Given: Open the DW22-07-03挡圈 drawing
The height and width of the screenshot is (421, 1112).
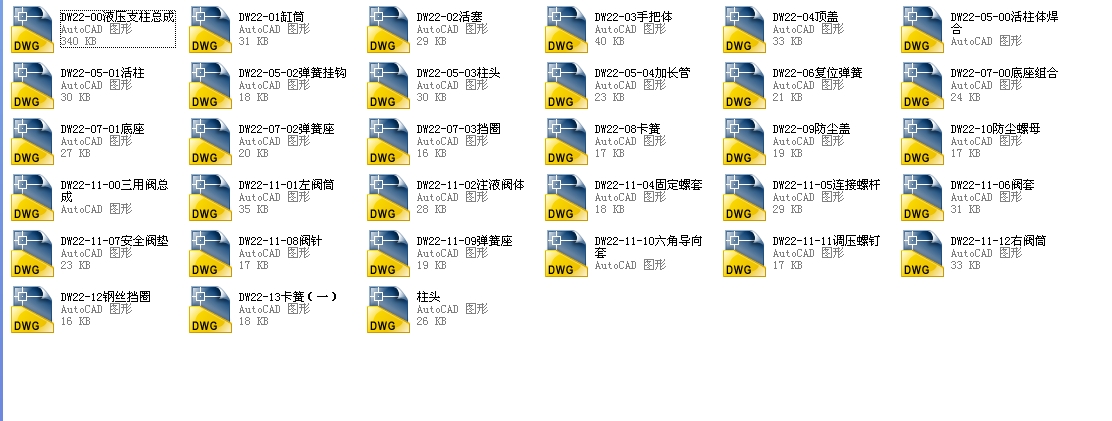Looking at the screenshot, I should click(x=389, y=142).
